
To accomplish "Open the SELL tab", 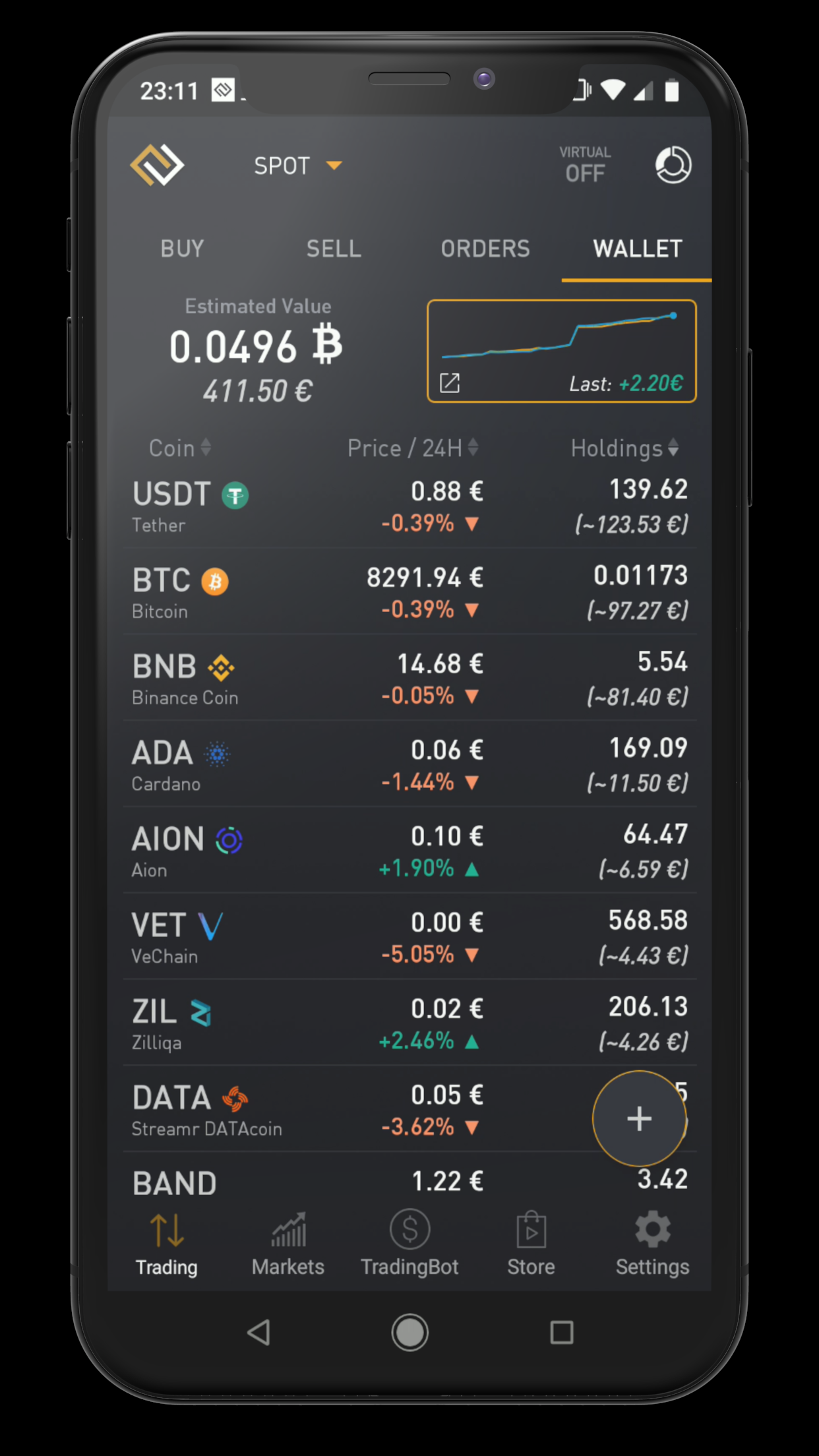I will coord(333,249).
